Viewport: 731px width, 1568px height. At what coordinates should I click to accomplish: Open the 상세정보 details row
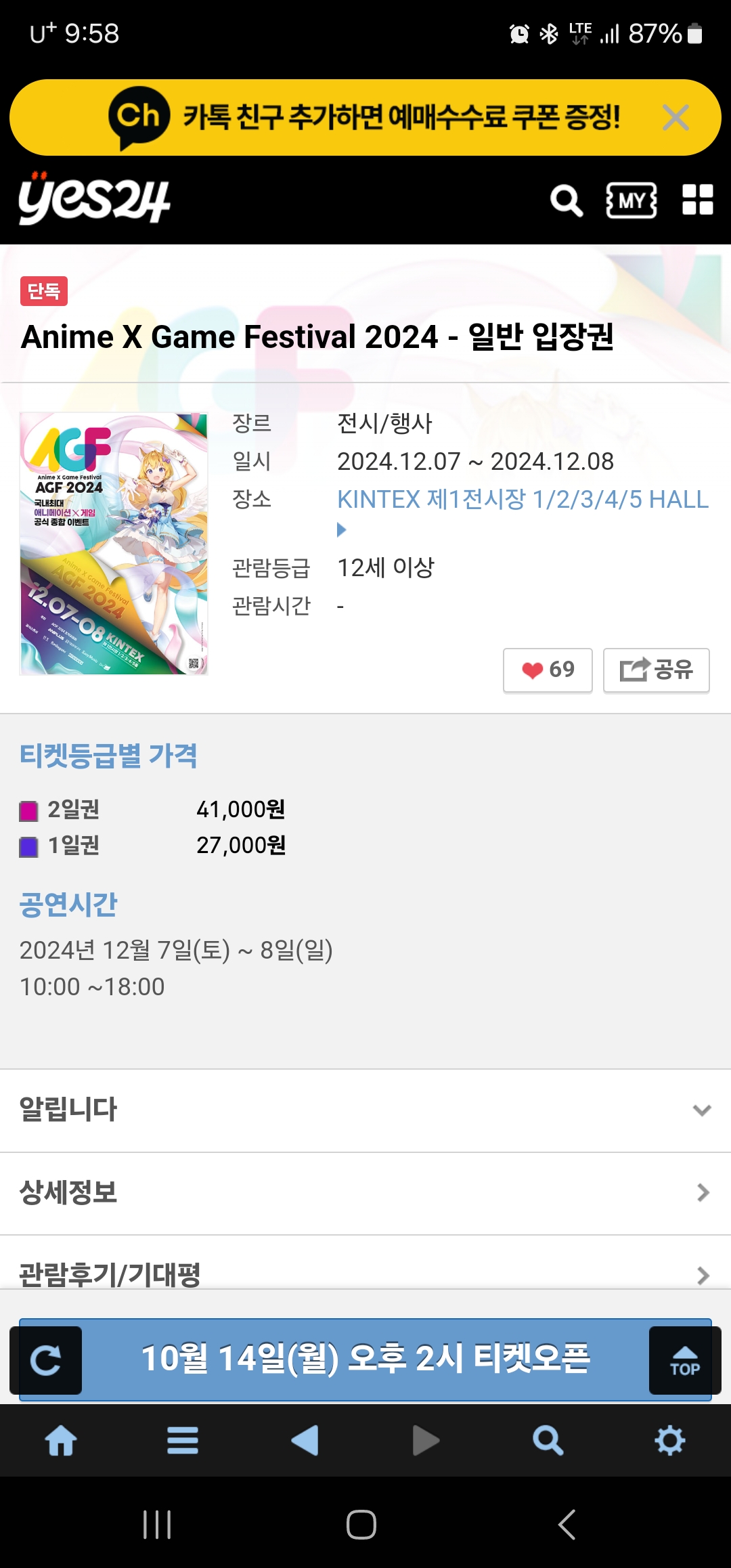pos(365,1193)
